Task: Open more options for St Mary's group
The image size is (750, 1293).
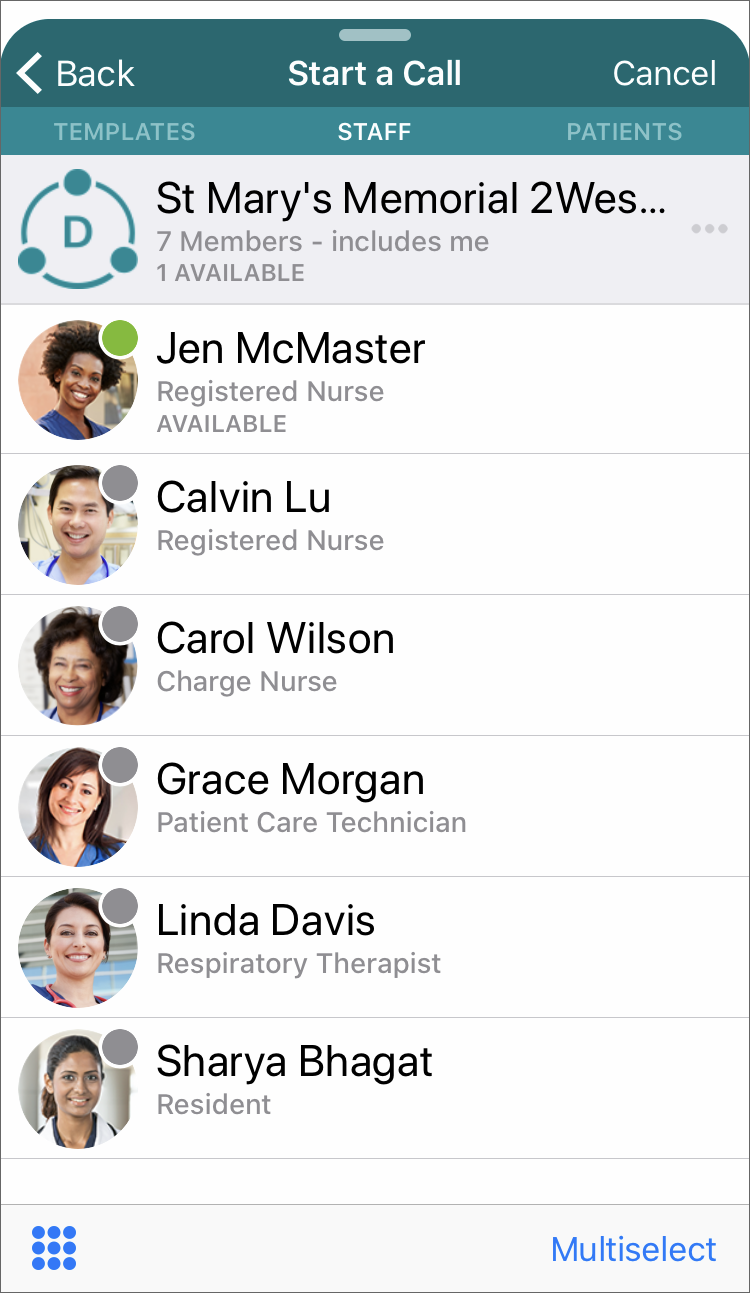Action: pyautogui.click(x=709, y=229)
